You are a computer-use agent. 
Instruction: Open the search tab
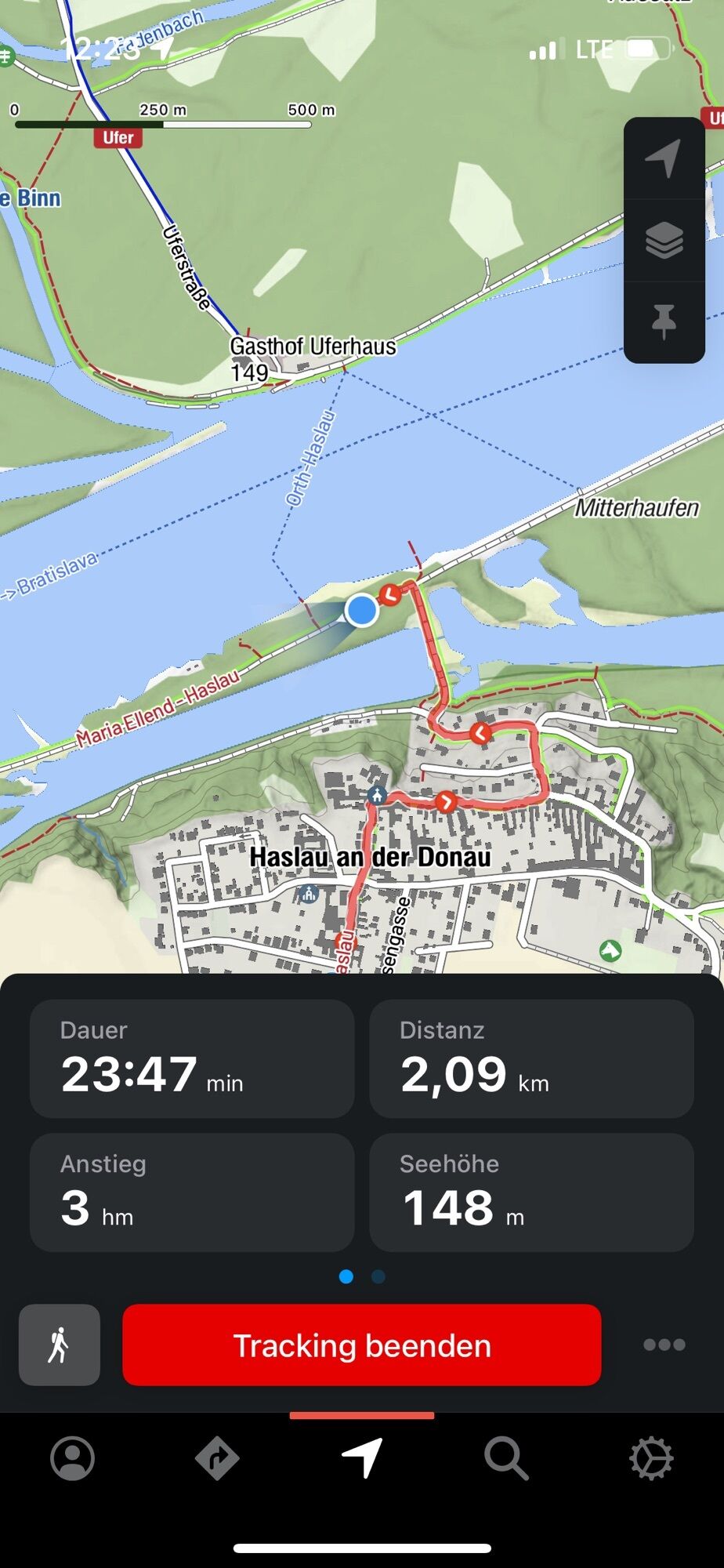click(506, 1458)
